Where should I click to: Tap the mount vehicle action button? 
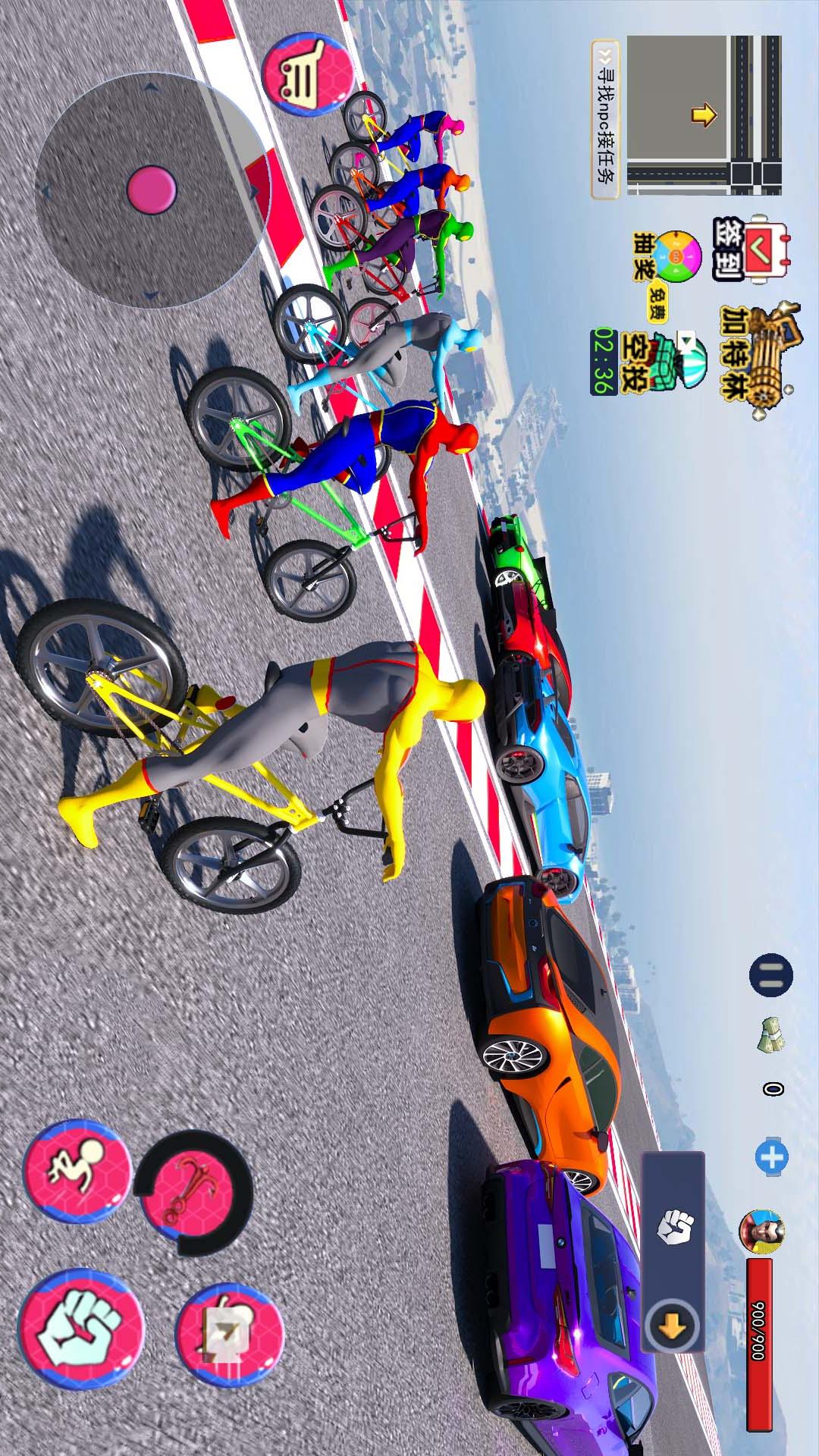(x=230, y=1338)
